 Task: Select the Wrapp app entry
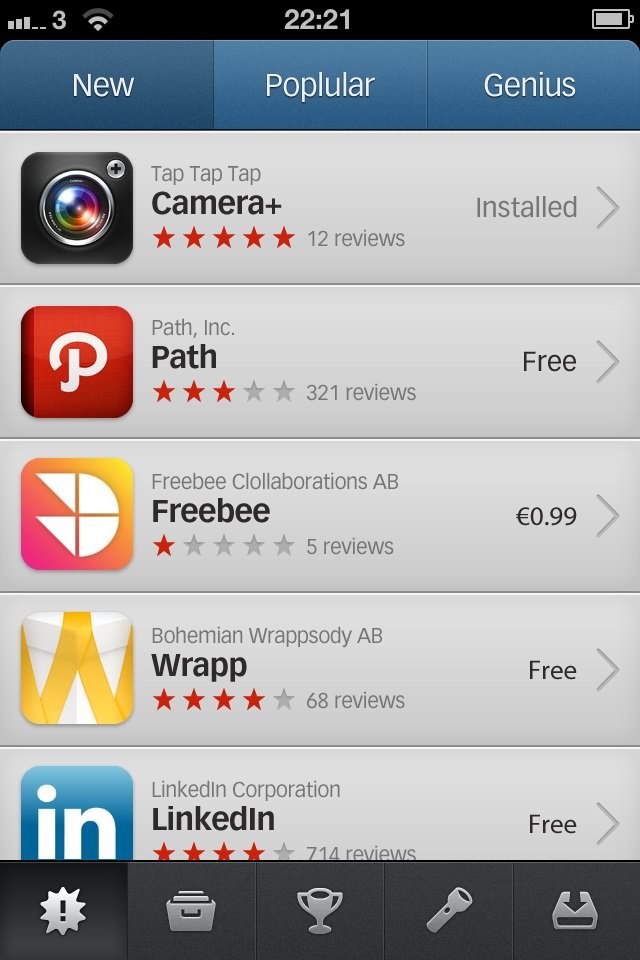pyautogui.click(x=320, y=670)
